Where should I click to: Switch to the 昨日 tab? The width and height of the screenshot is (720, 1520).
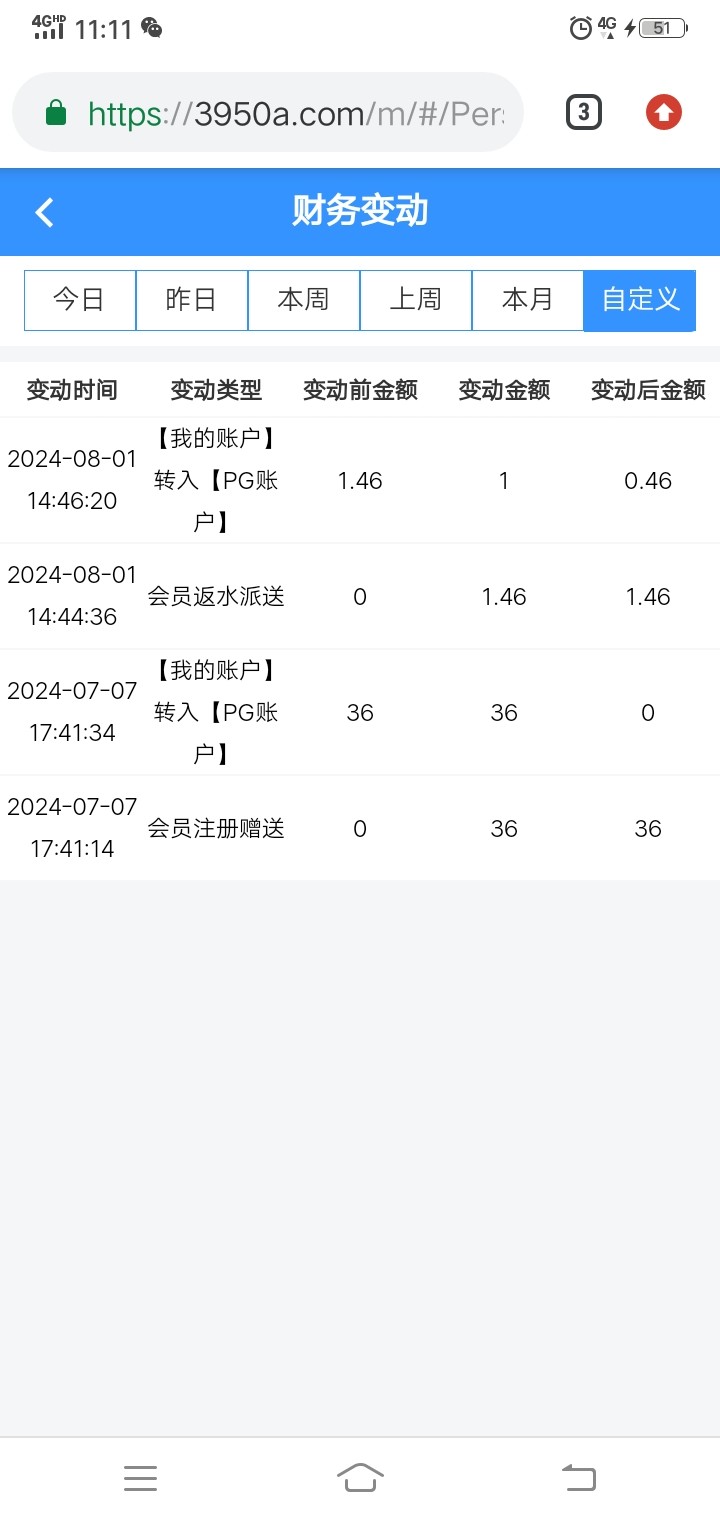pos(192,300)
